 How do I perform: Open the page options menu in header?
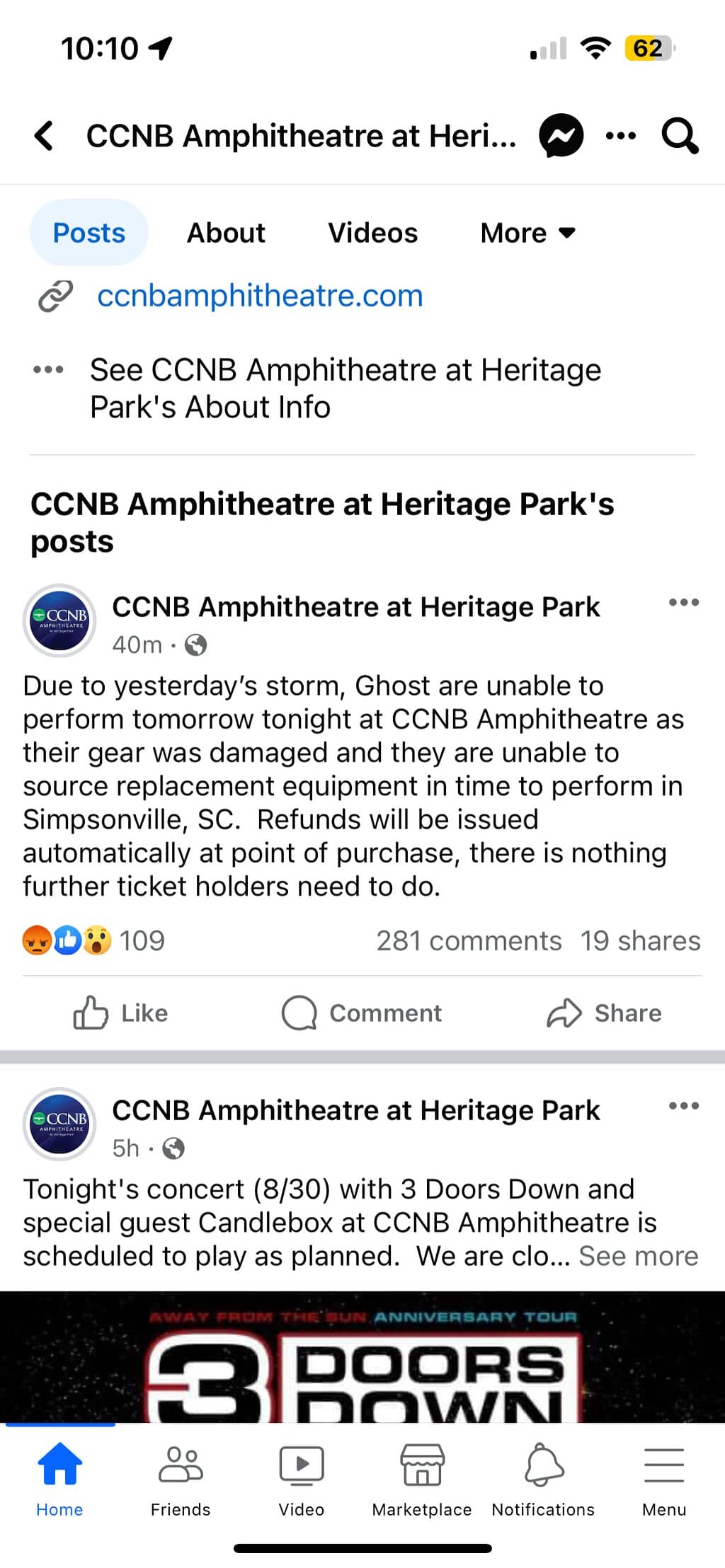(x=621, y=136)
